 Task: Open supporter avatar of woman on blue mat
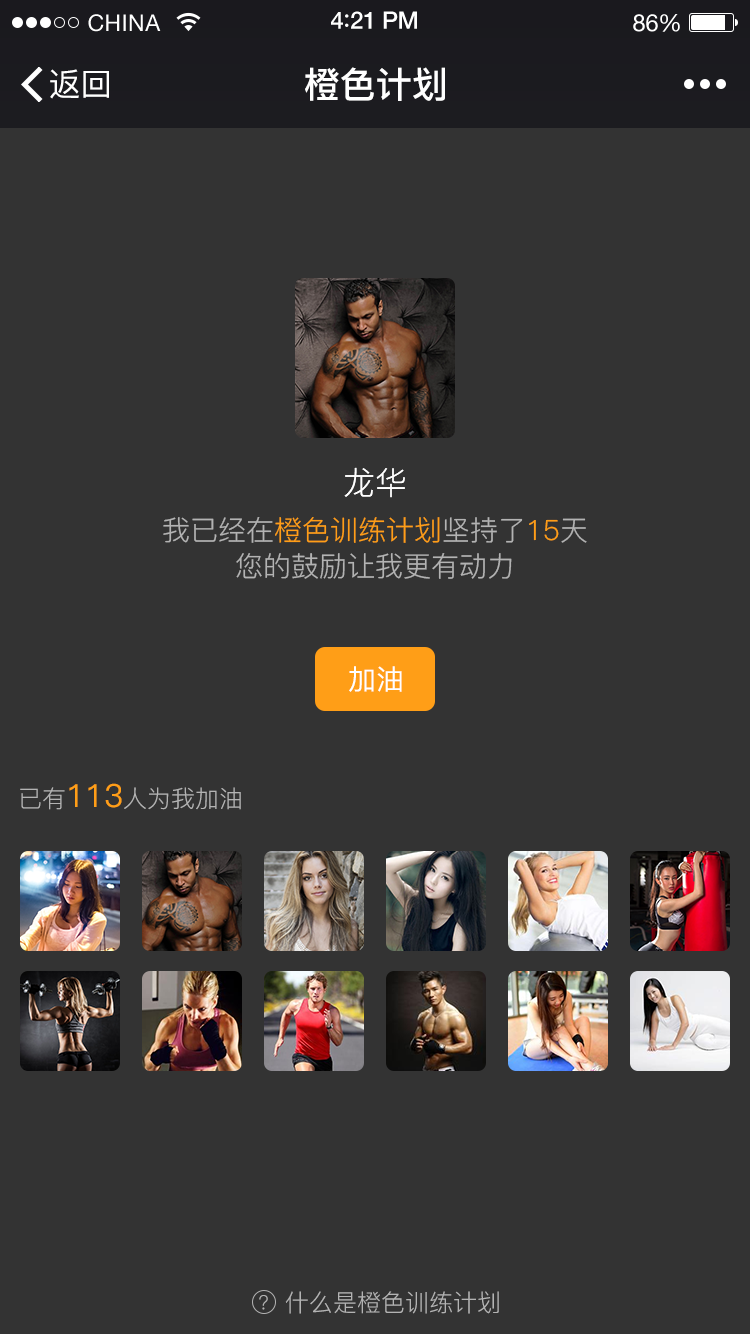[x=558, y=1021]
